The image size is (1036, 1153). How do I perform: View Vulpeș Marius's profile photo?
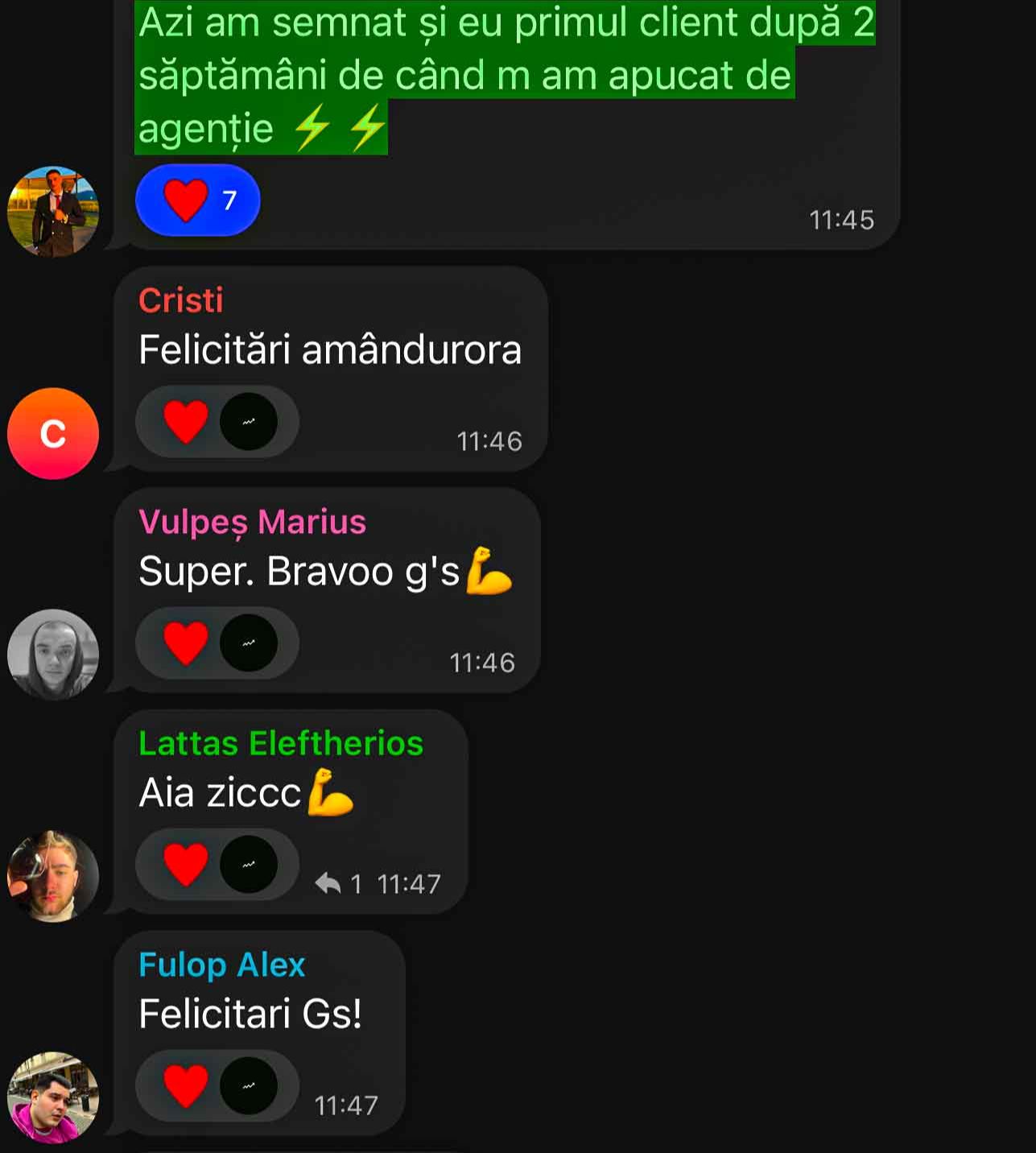[53, 655]
